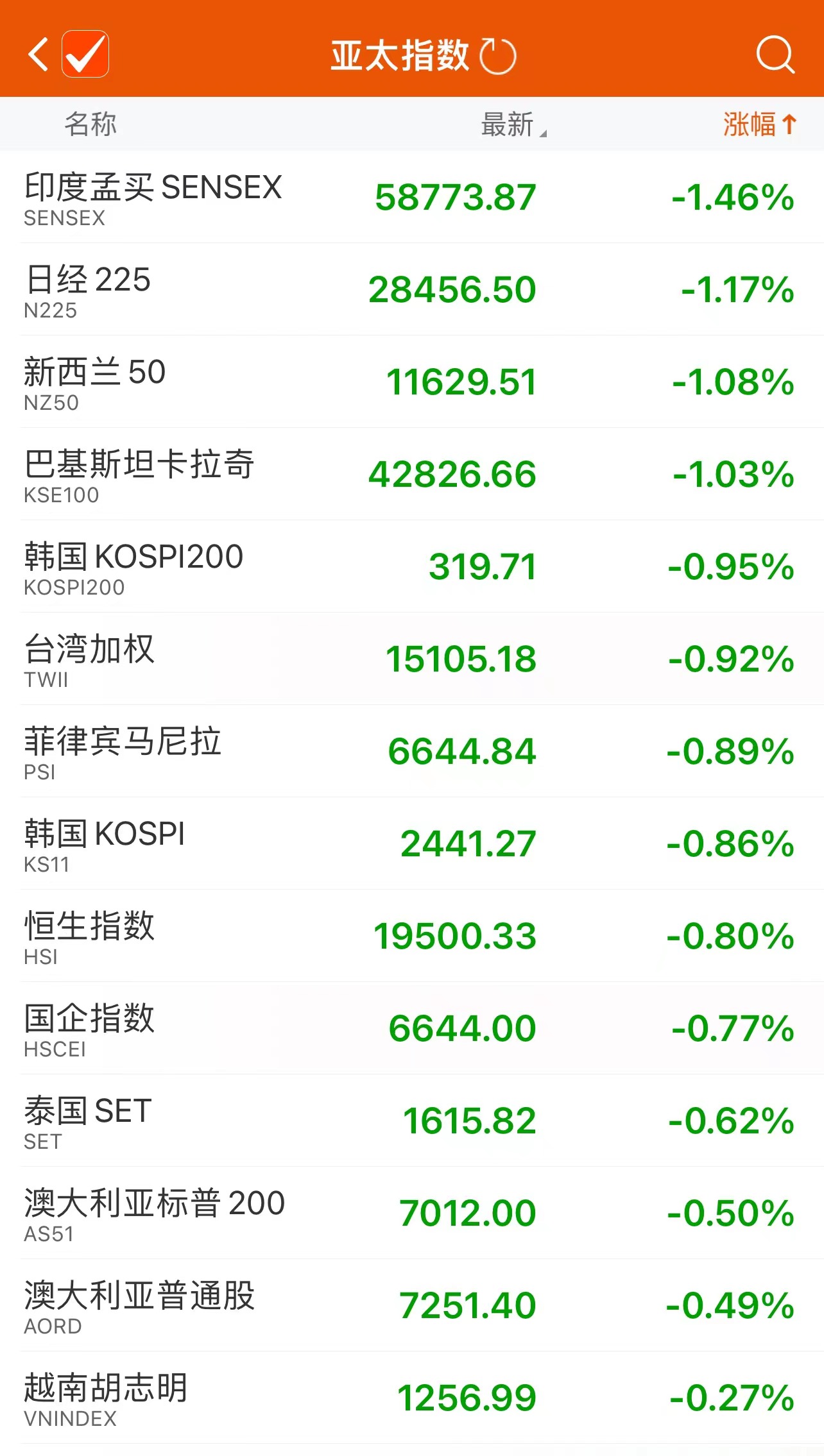Select 国企指数 HSCEI row
The height and width of the screenshot is (1456, 824).
[x=411, y=1029]
